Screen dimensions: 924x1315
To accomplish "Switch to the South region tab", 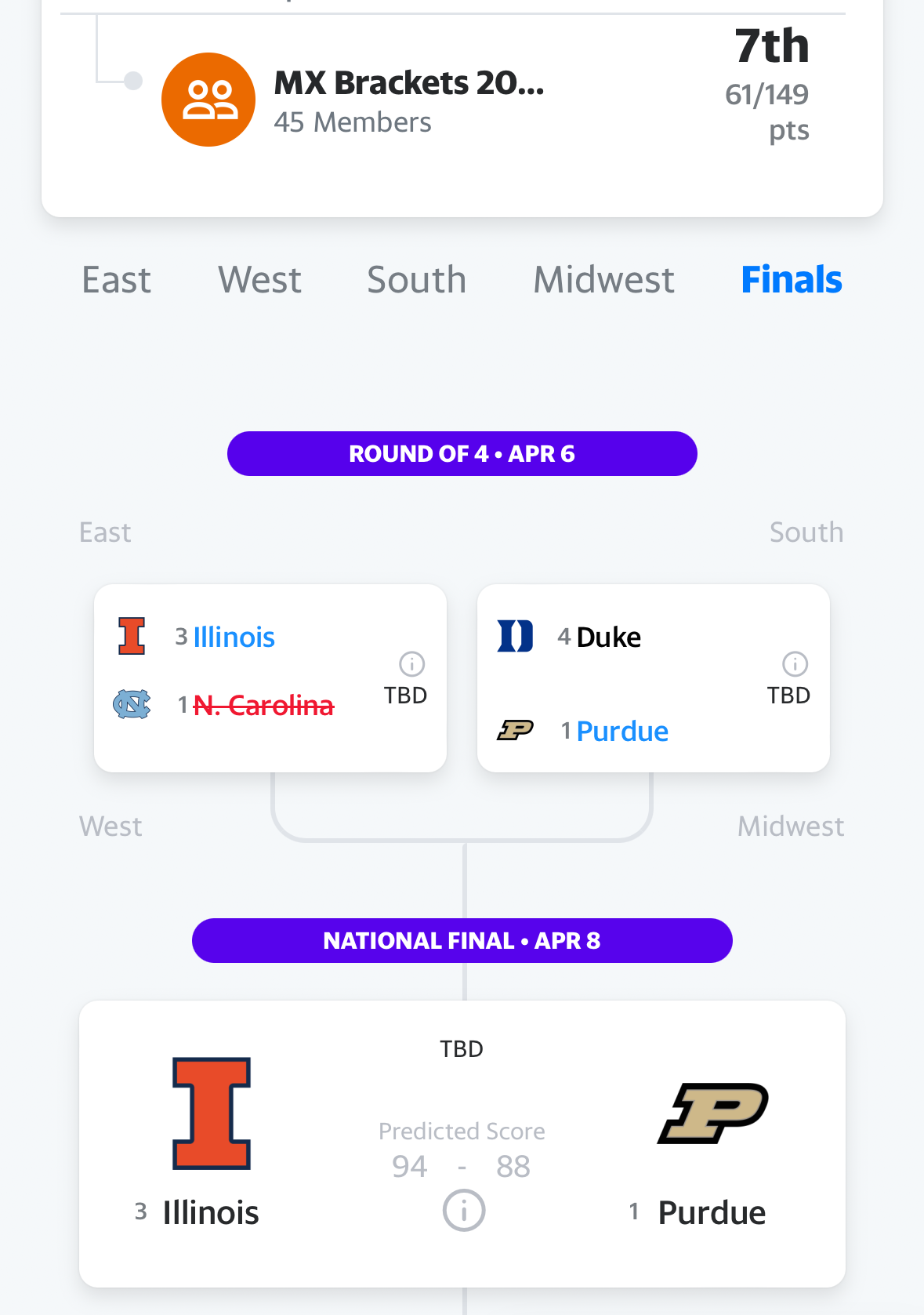I will point(416,280).
